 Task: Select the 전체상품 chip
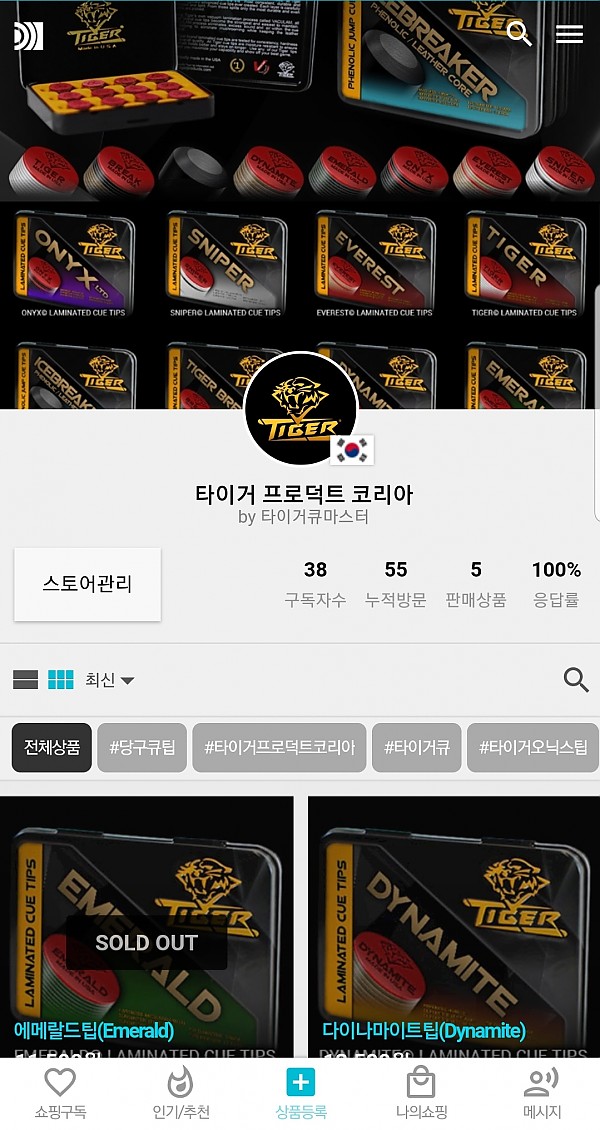[x=52, y=748]
